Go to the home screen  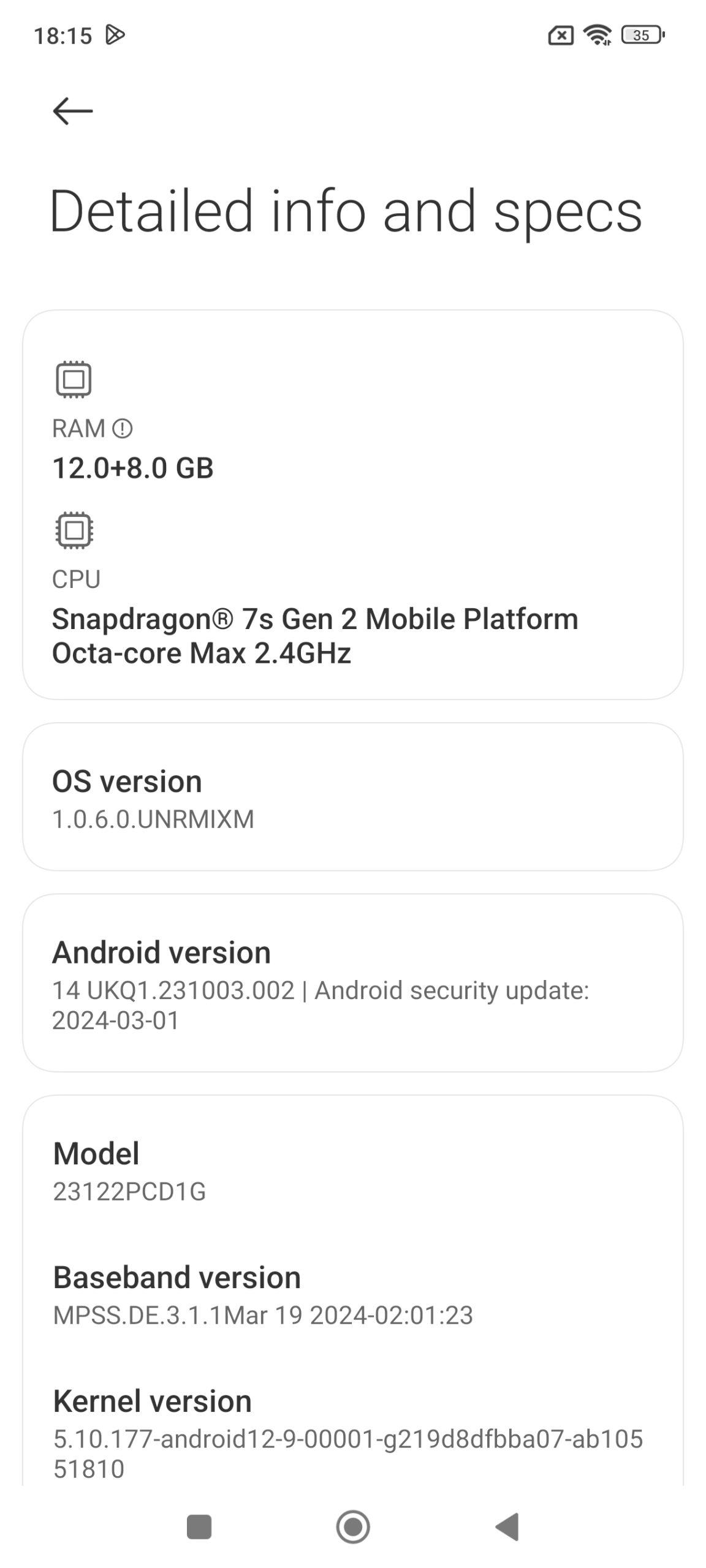click(x=352, y=1526)
